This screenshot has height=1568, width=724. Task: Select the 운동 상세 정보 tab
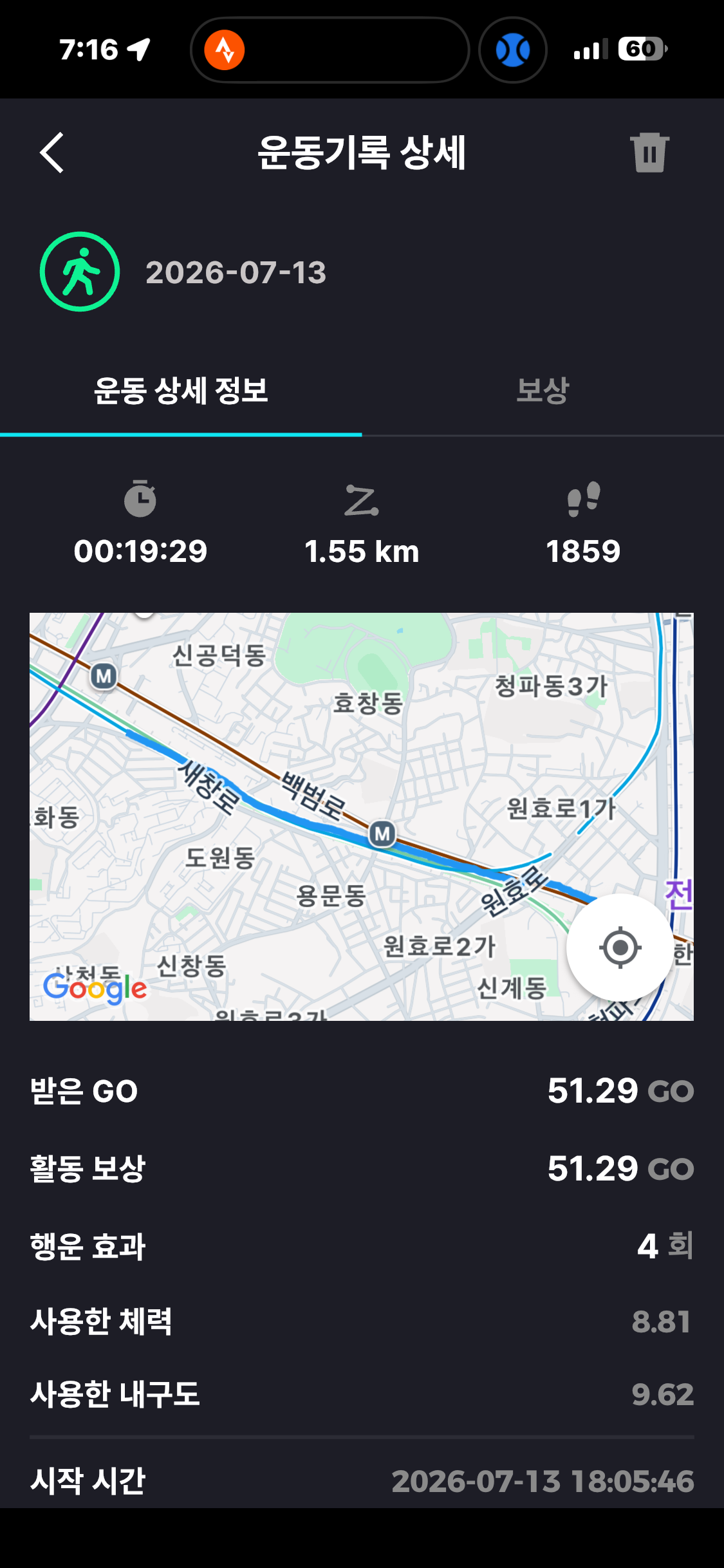[181, 391]
